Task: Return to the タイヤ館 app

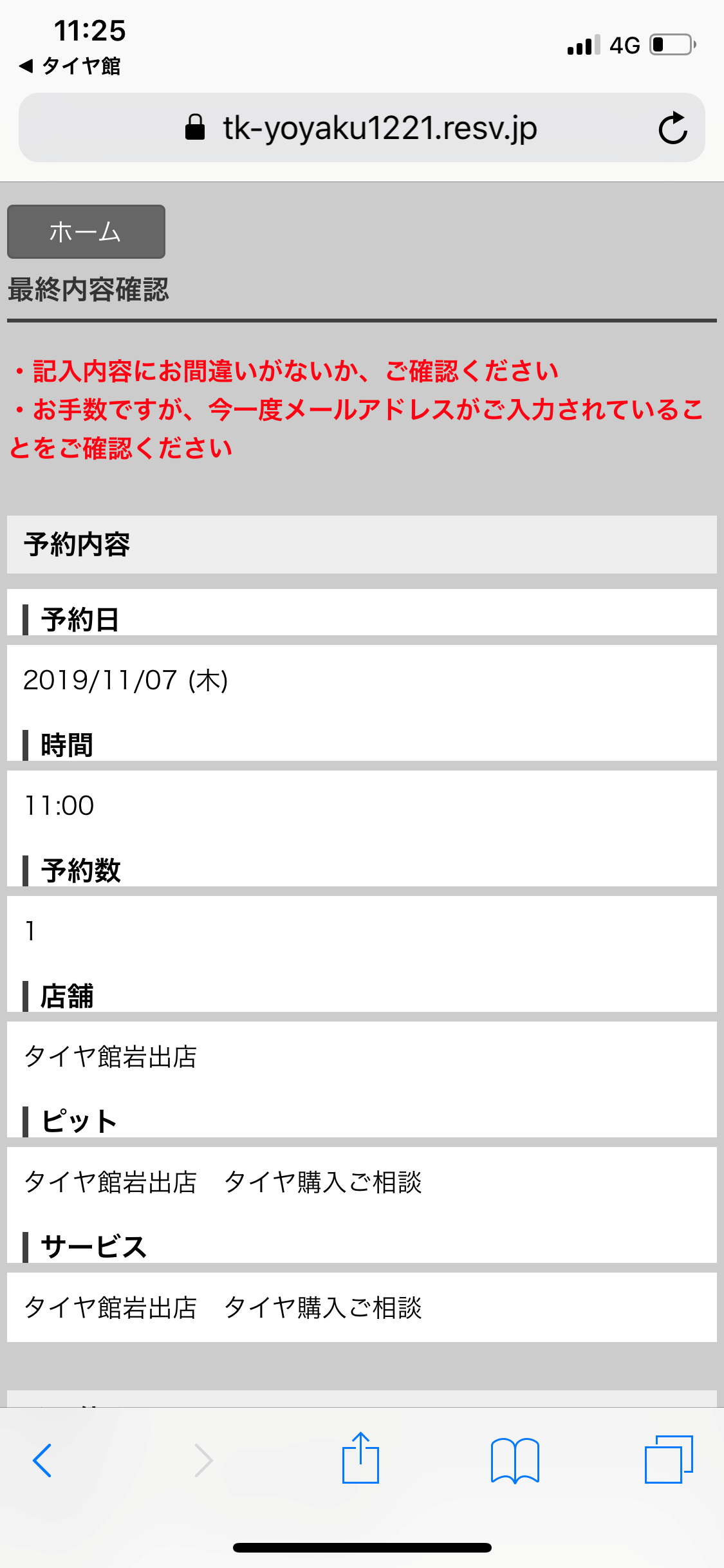Action: point(70,66)
